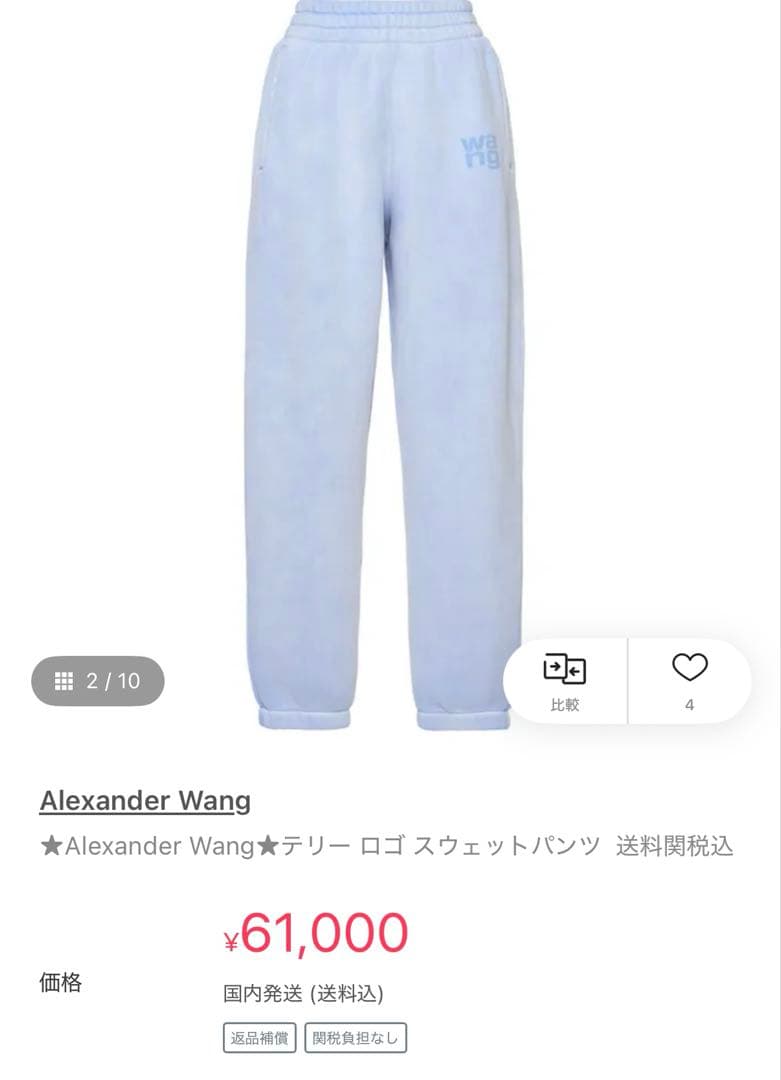Image resolution: width=781 pixels, height=1080 pixels.
Task: Expand the 2 / 10 image carousel indicator
Action: (95, 680)
